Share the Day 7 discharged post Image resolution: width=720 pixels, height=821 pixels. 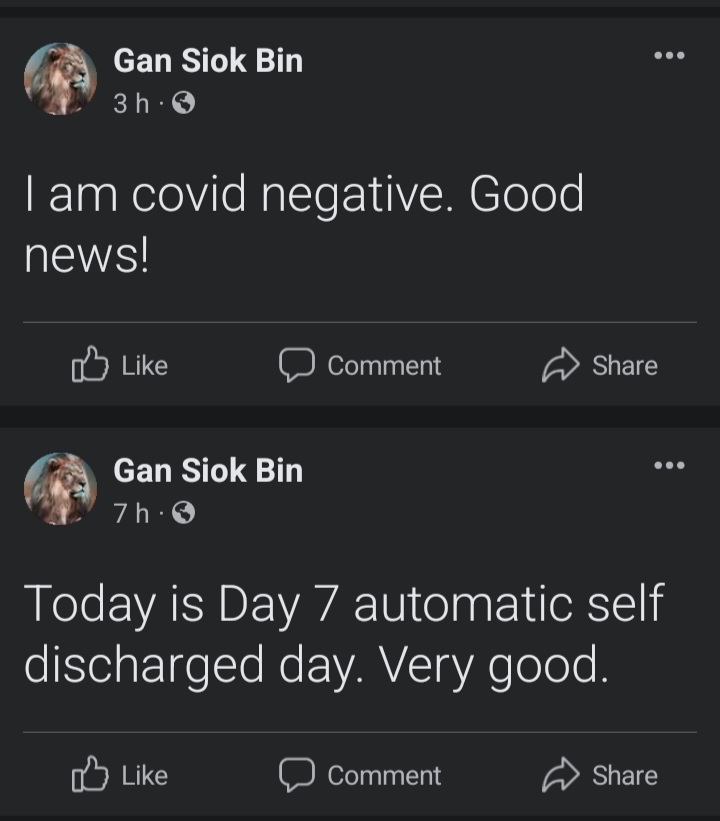(x=600, y=775)
